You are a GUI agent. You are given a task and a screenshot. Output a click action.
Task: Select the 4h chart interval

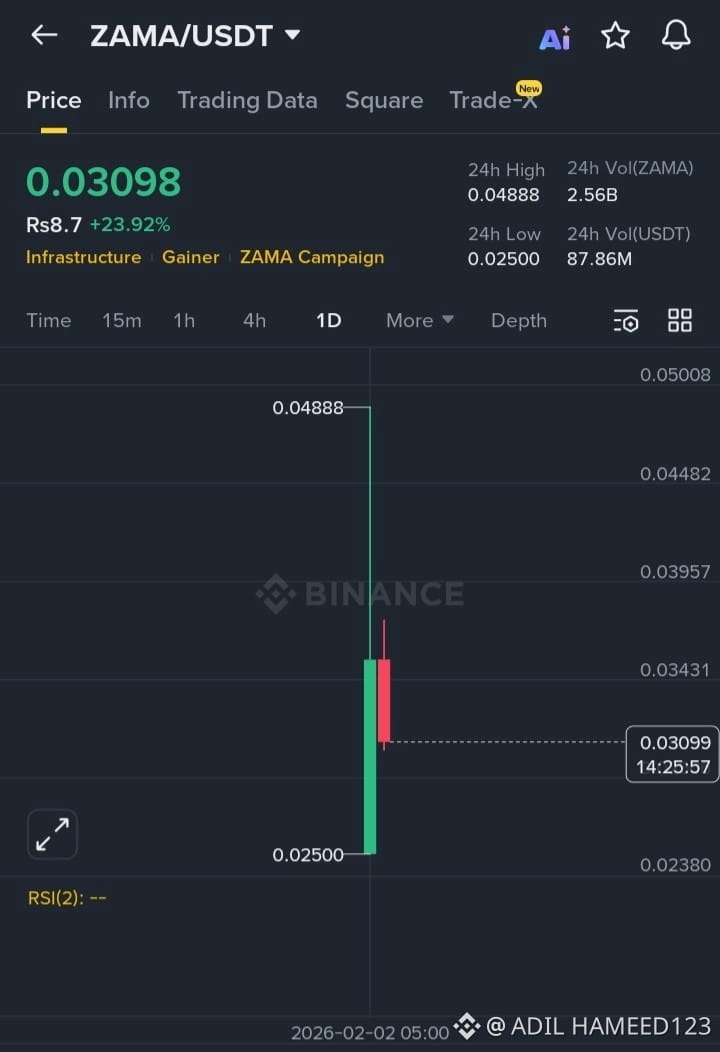tap(254, 320)
